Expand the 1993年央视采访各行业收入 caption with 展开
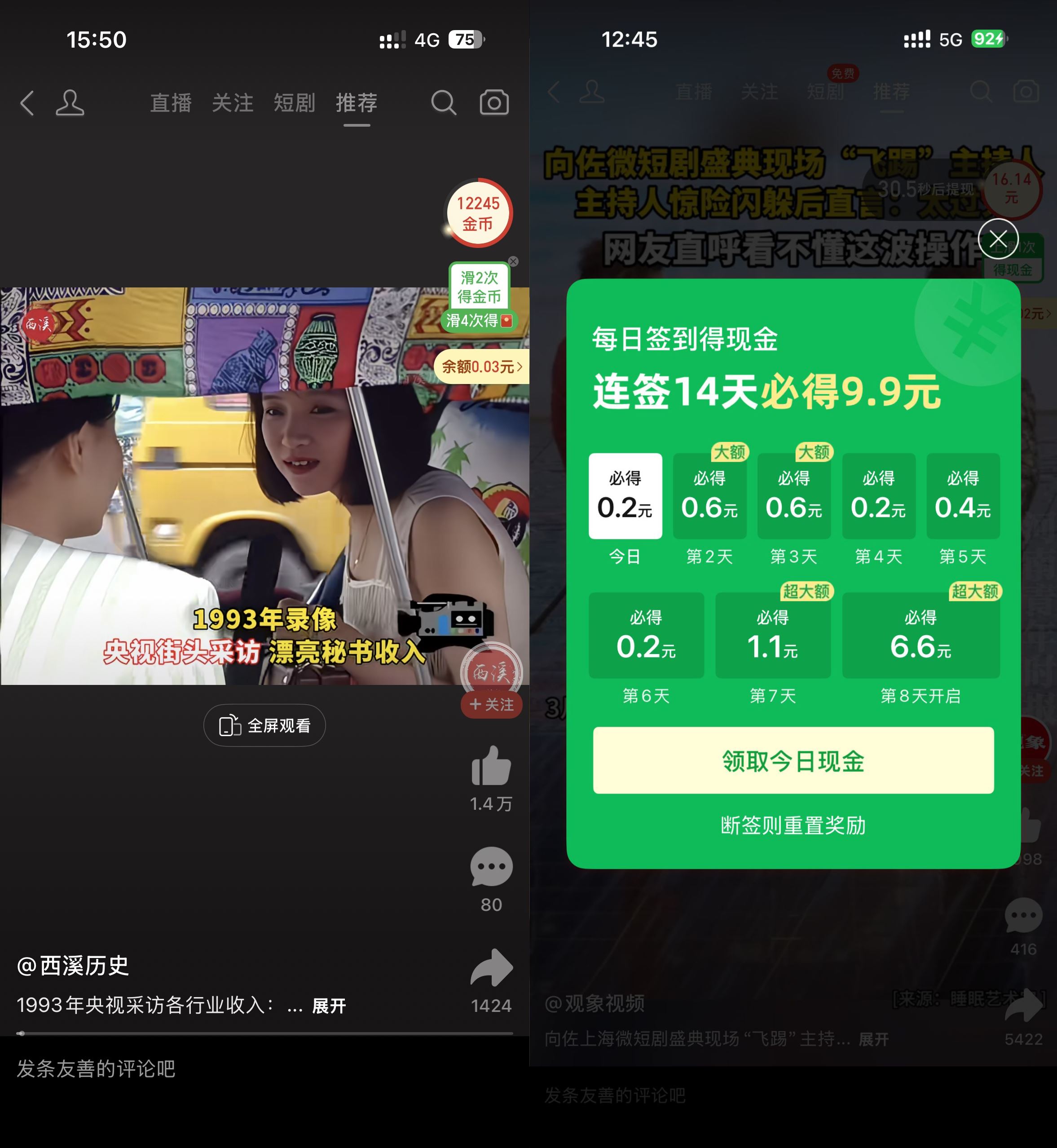The height and width of the screenshot is (1148, 1057). 329,1006
